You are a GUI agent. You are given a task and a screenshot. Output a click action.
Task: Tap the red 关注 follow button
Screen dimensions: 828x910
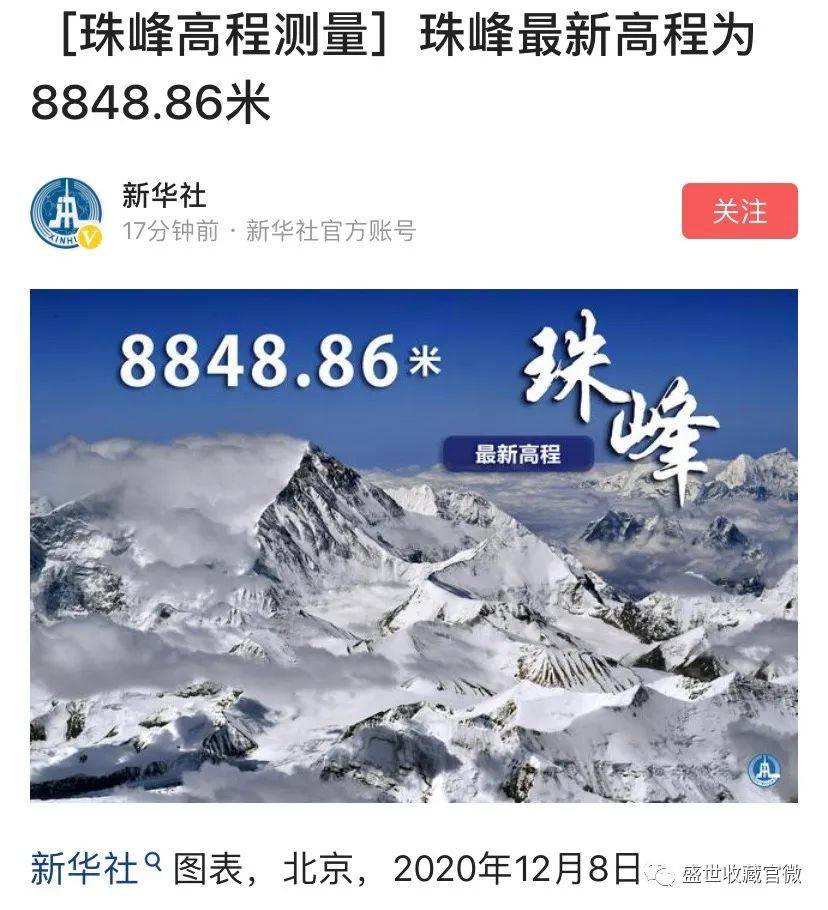(x=742, y=212)
